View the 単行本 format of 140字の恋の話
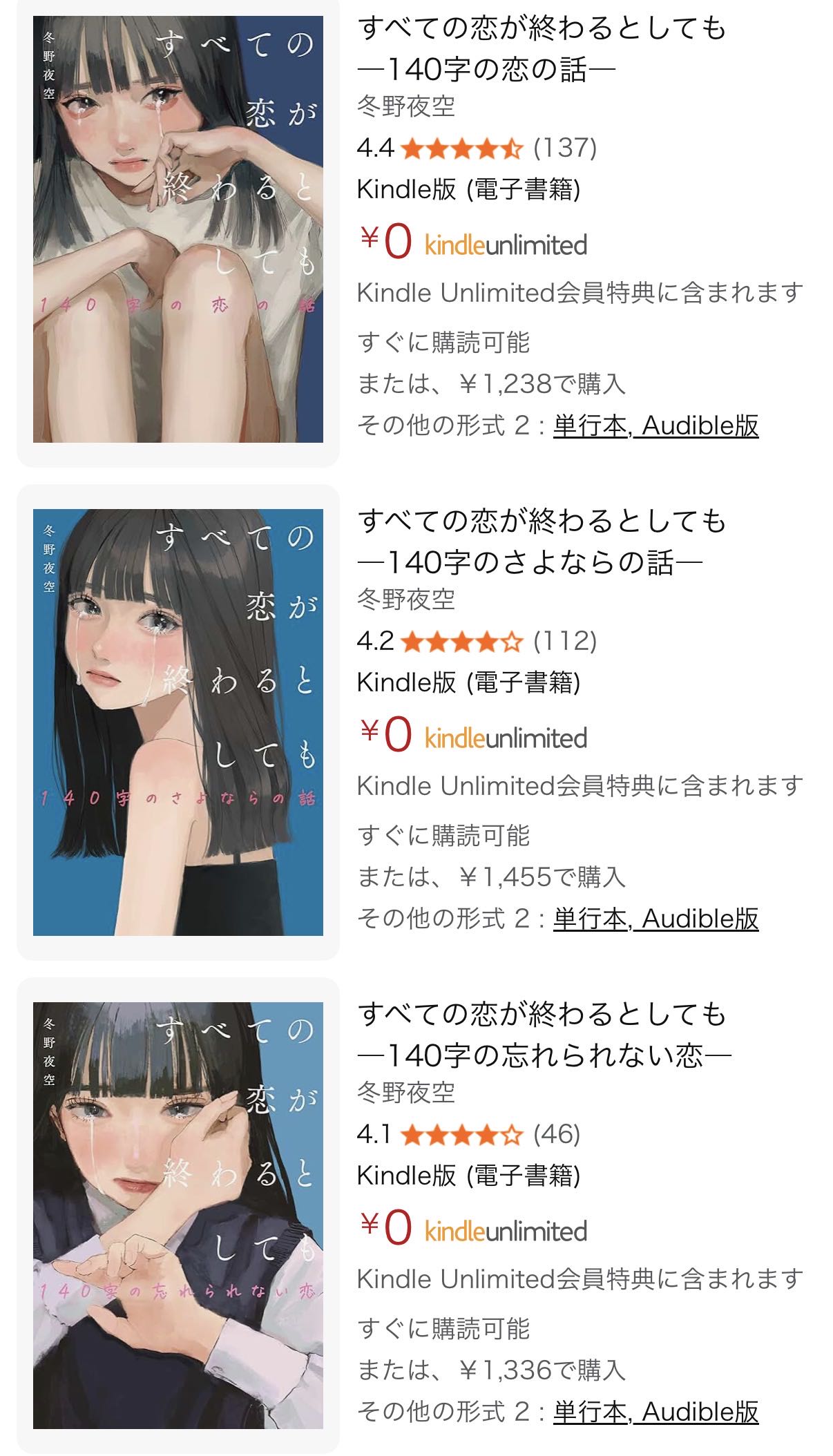This screenshot has height=1456, width=833. coord(591,426)
